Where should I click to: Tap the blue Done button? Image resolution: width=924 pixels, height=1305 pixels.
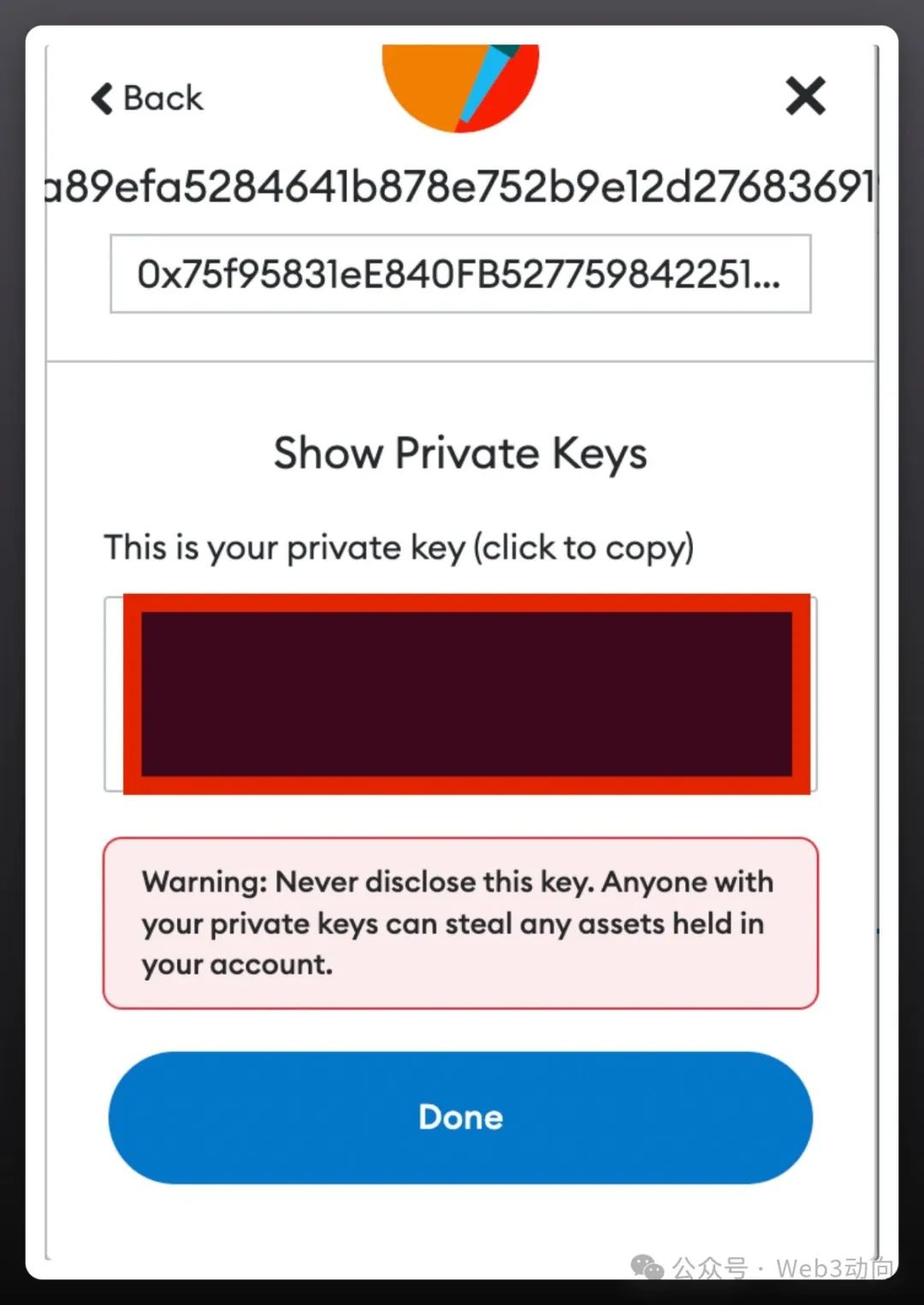[x=460, y=1118]
